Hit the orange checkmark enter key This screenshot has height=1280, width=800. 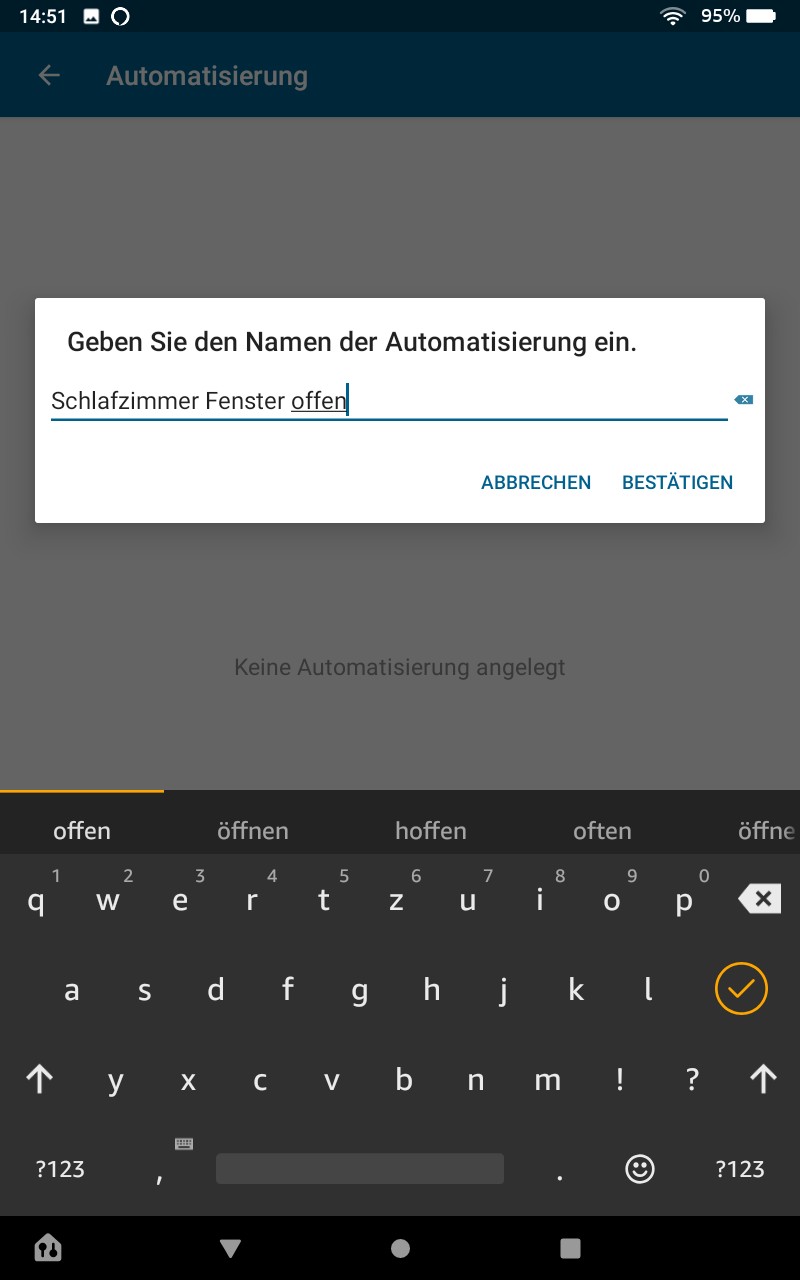(741, 989)
